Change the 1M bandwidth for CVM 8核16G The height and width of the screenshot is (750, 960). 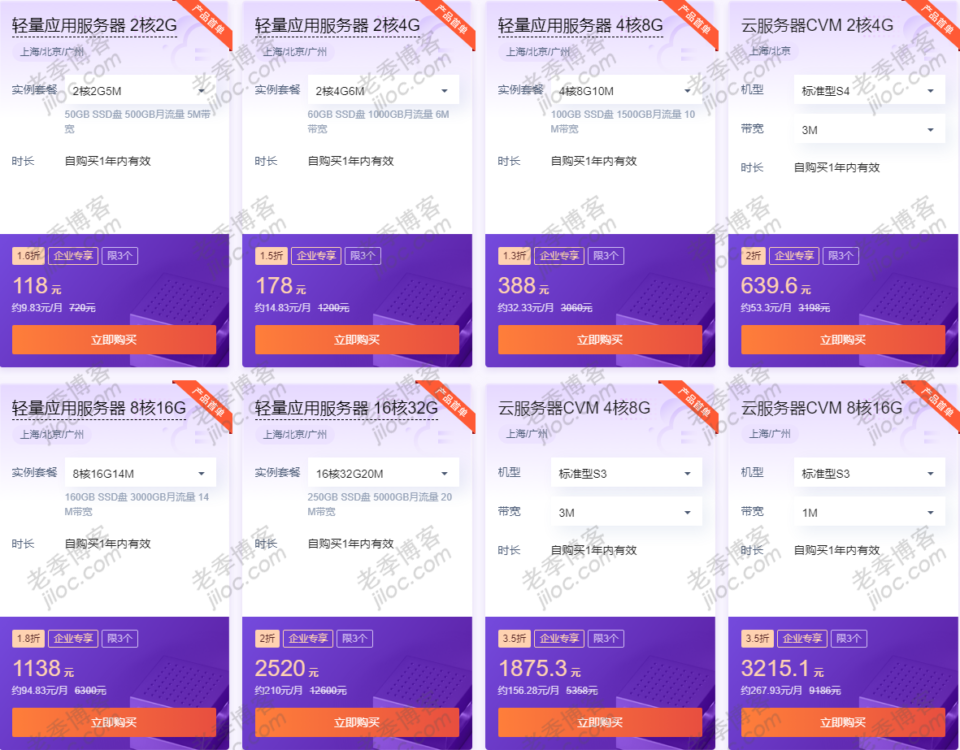pos(869,512)
